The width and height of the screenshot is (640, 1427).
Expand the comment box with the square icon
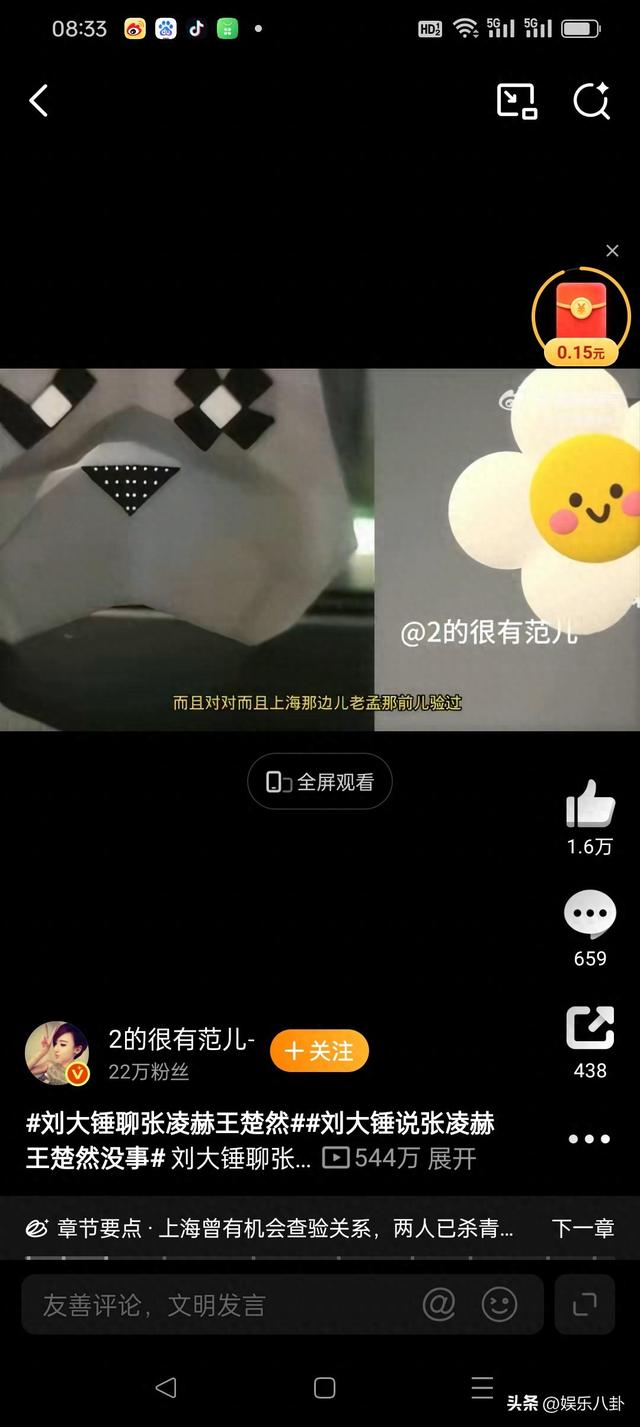(584, 1304)
